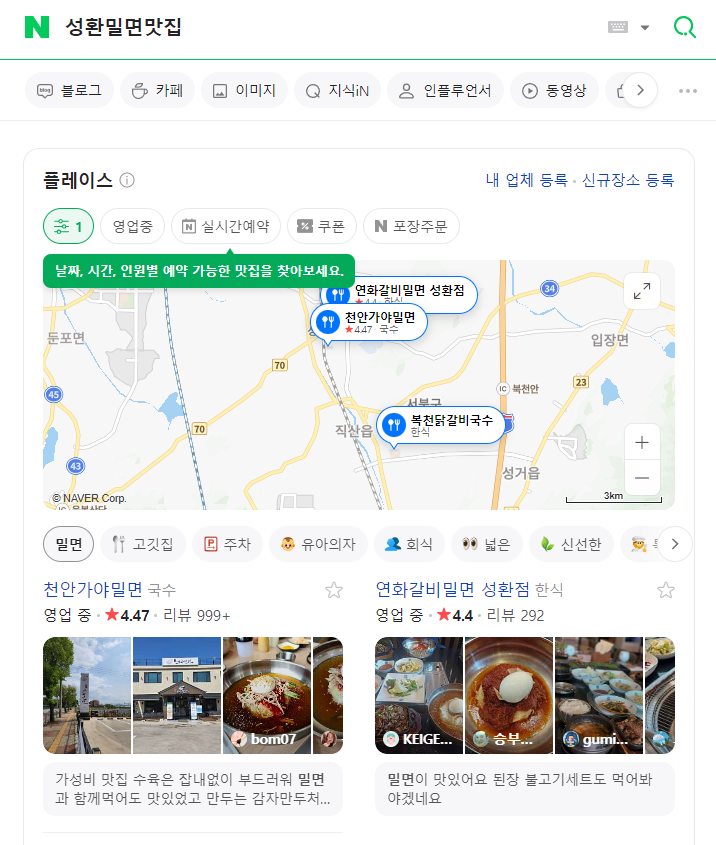
Task: Open the three-dot more options menu
Action: [688, 90]
